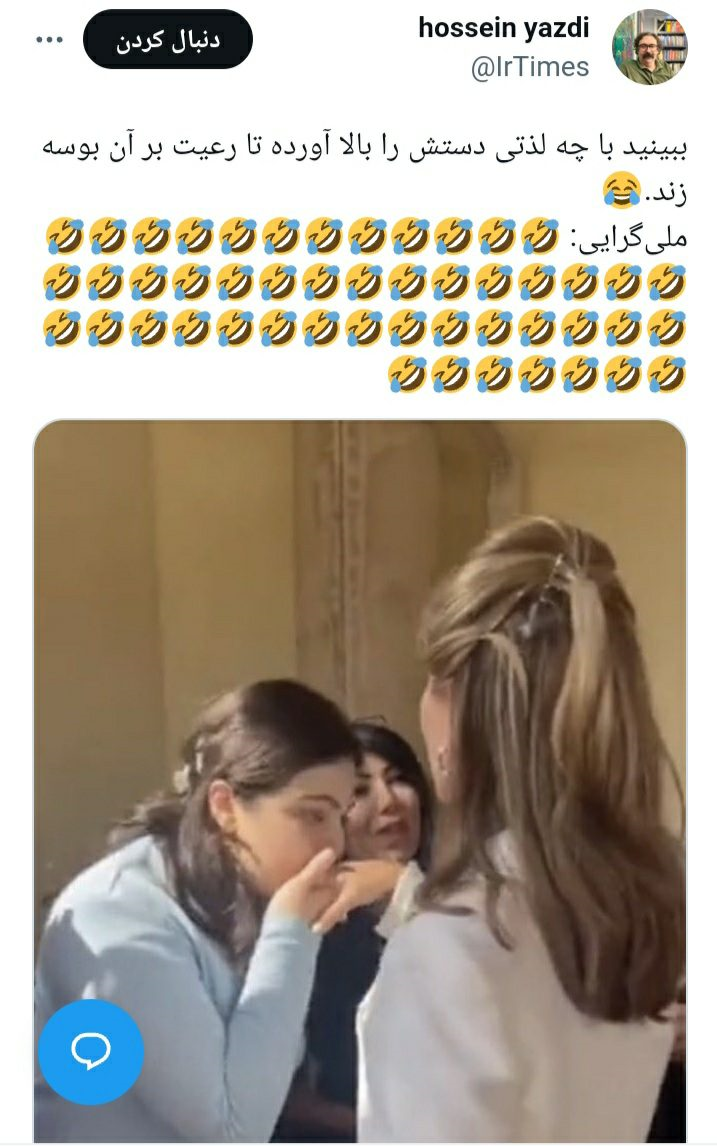Follow hossein yazdi with دنبال کردن
717x1146 pixels.
pos(167,40)
